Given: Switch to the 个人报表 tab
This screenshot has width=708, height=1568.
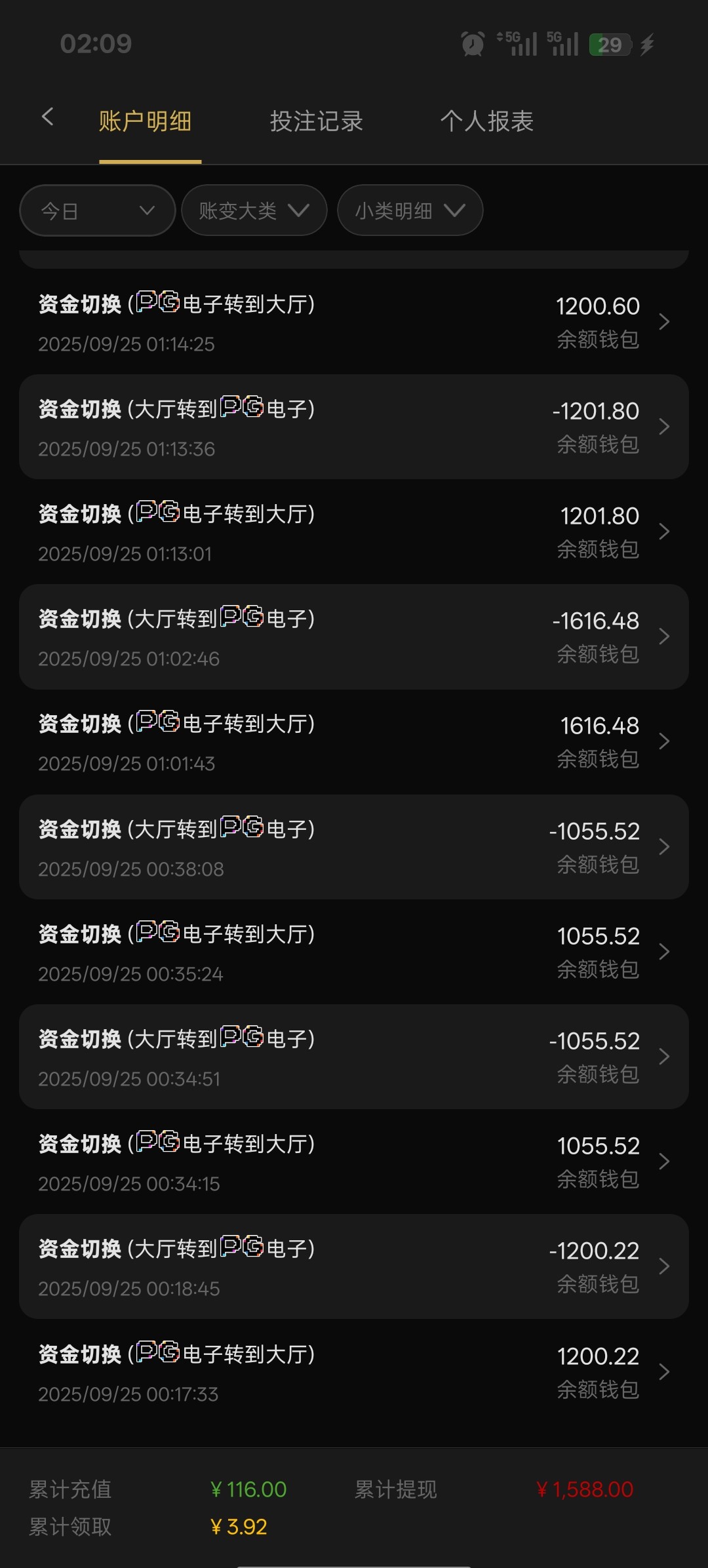Looking at the screenshot, I should [486, 121].
